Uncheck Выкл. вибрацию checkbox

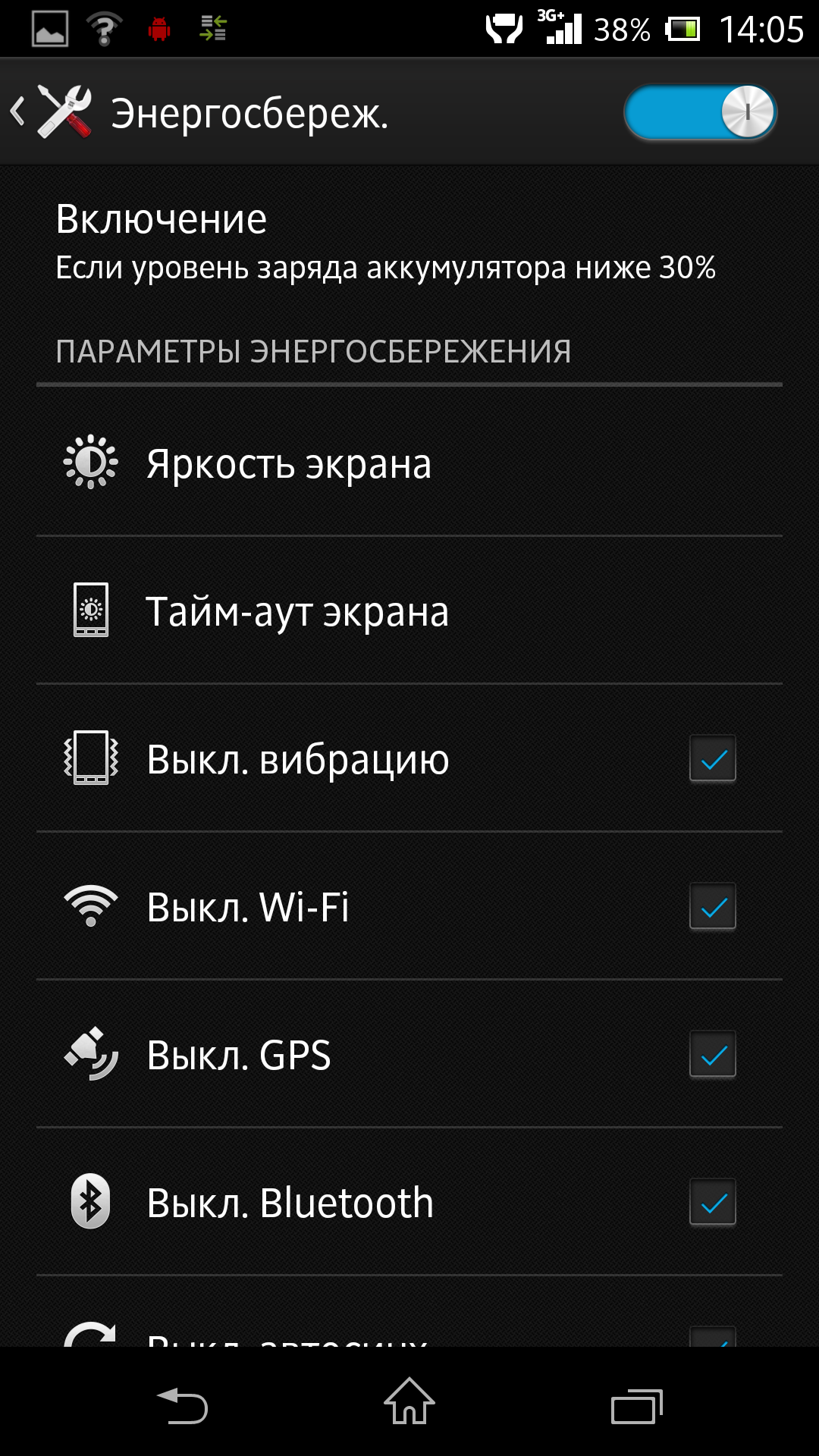pos(712,758)
